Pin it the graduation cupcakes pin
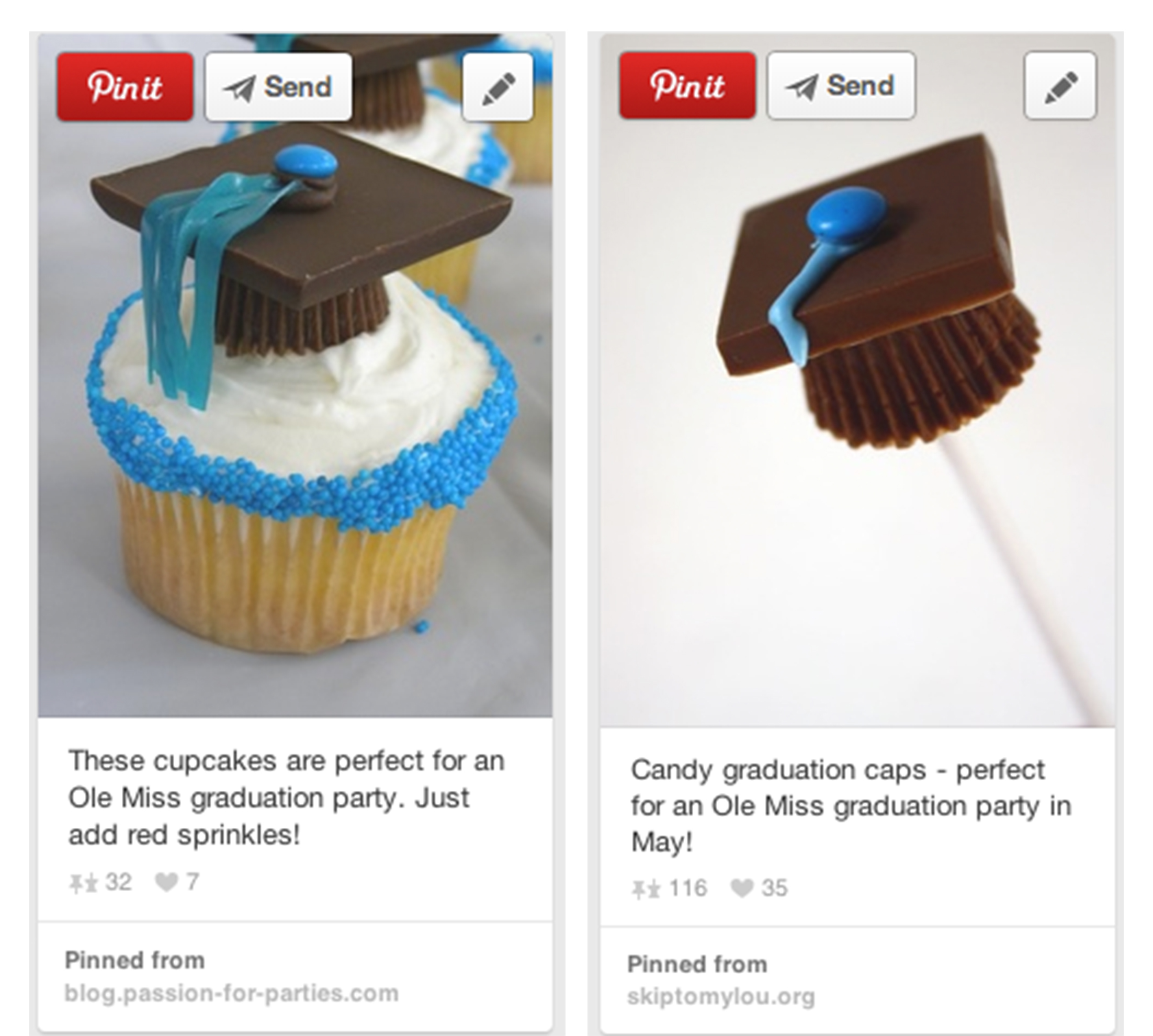 (125, 87)
